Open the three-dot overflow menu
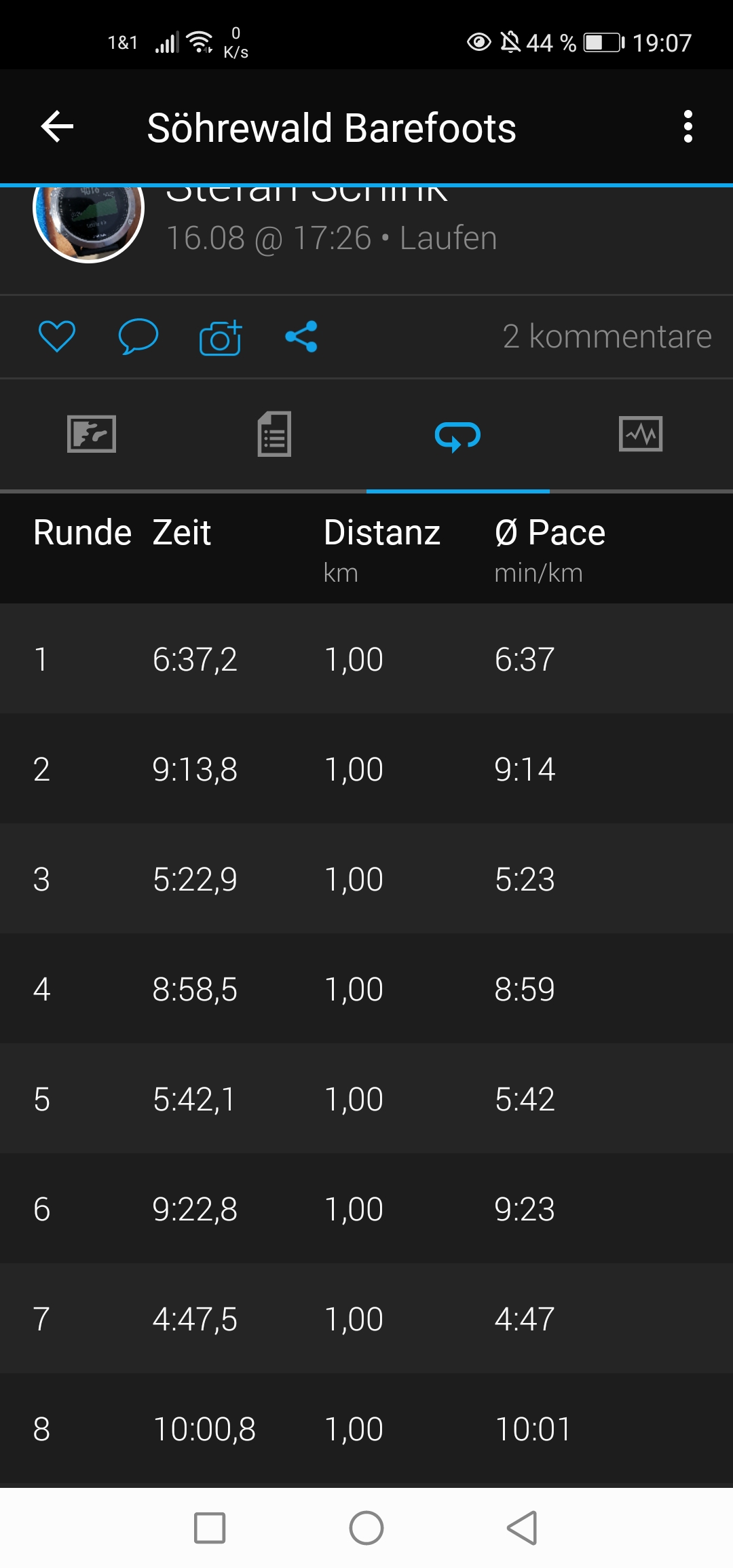 (688, 127)
